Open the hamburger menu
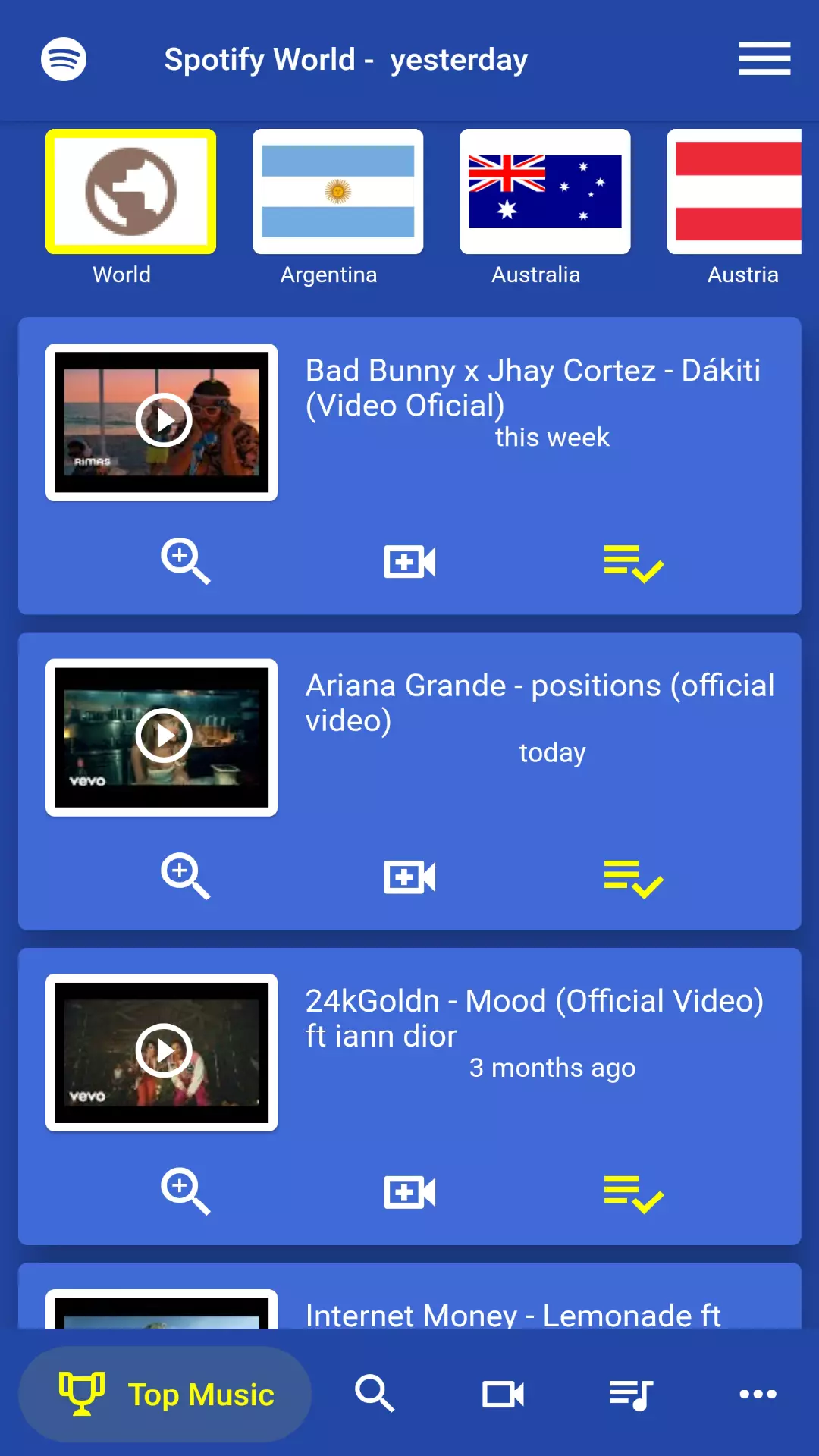The height and width of the screenshot is (1456, 819). (764, 59)
